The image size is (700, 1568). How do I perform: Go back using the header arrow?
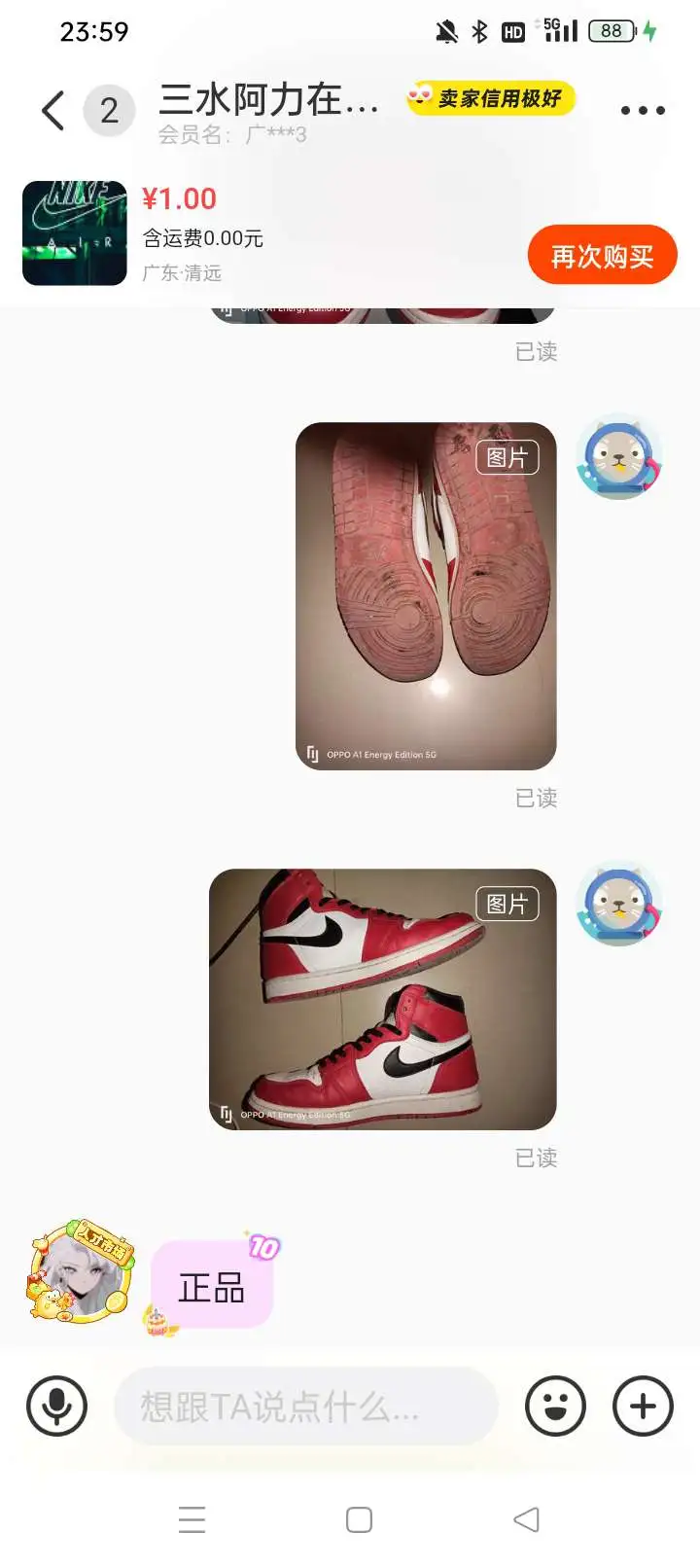pyautogui.click(x=53, y=110)
